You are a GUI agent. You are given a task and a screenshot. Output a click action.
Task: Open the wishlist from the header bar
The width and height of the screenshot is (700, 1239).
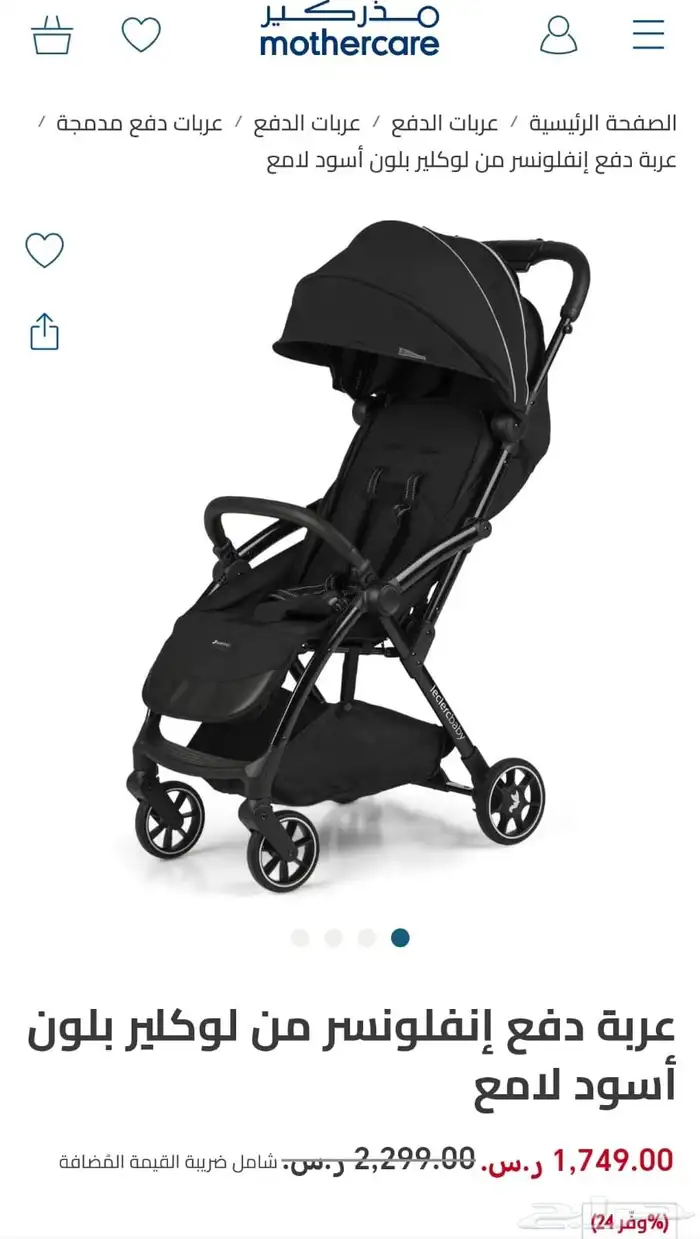click(141, 35)
